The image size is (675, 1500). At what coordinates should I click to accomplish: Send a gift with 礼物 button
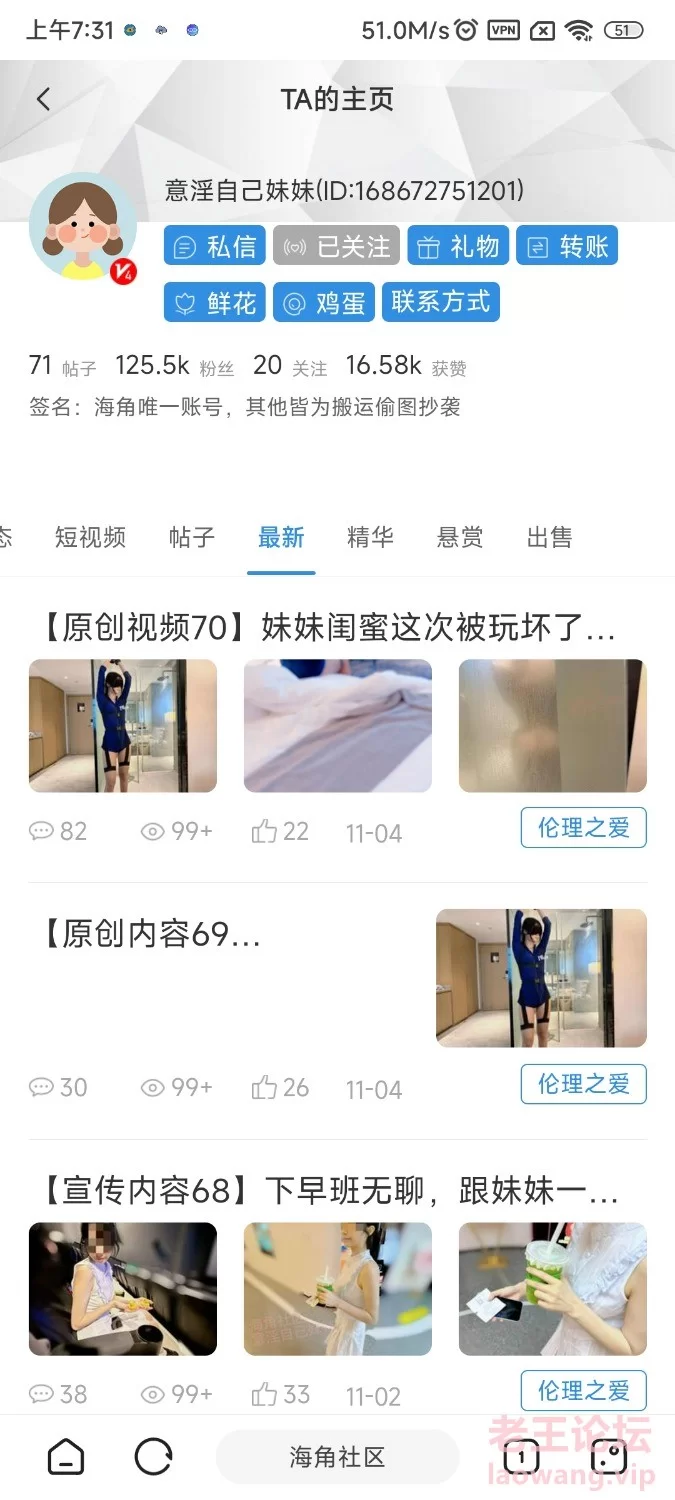(x=458, y=246)
